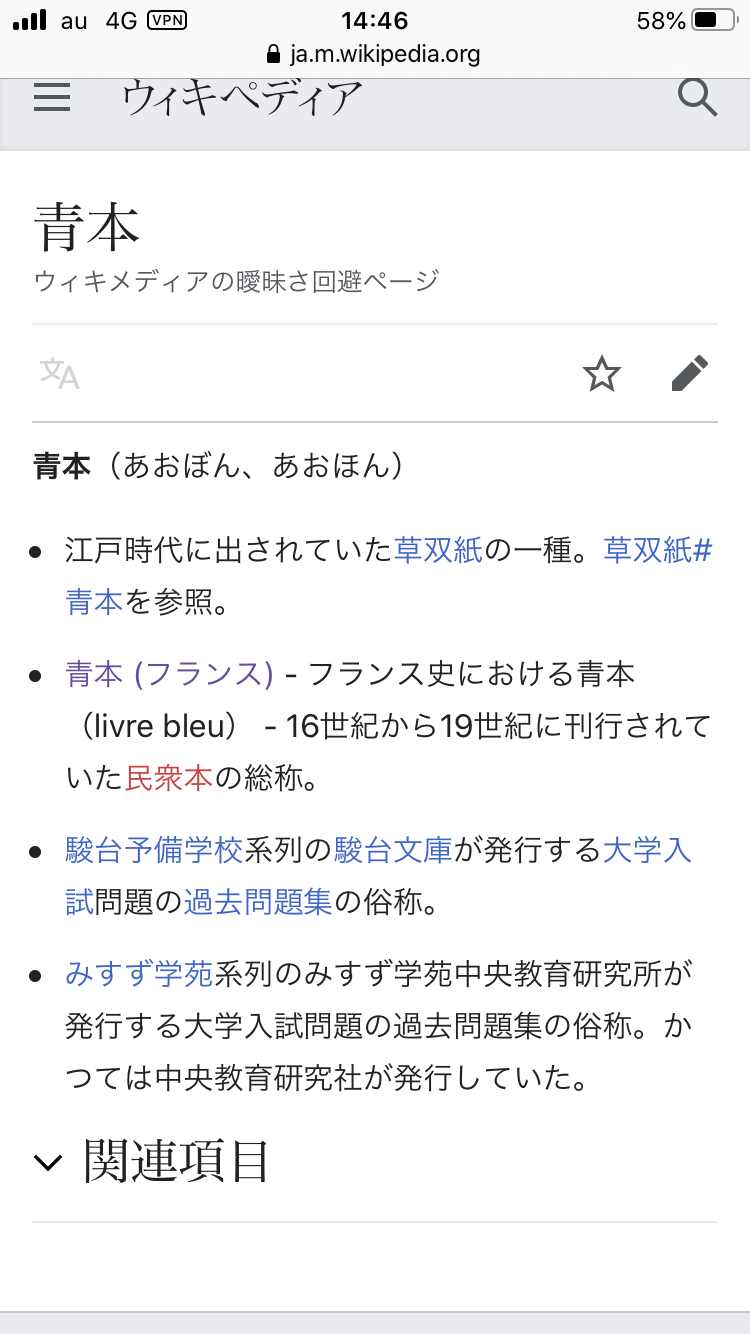The height and width of the screenshot is (1334, 750).
Task: Open the 過去問題集 link
Action: click(x=258, y=903)
